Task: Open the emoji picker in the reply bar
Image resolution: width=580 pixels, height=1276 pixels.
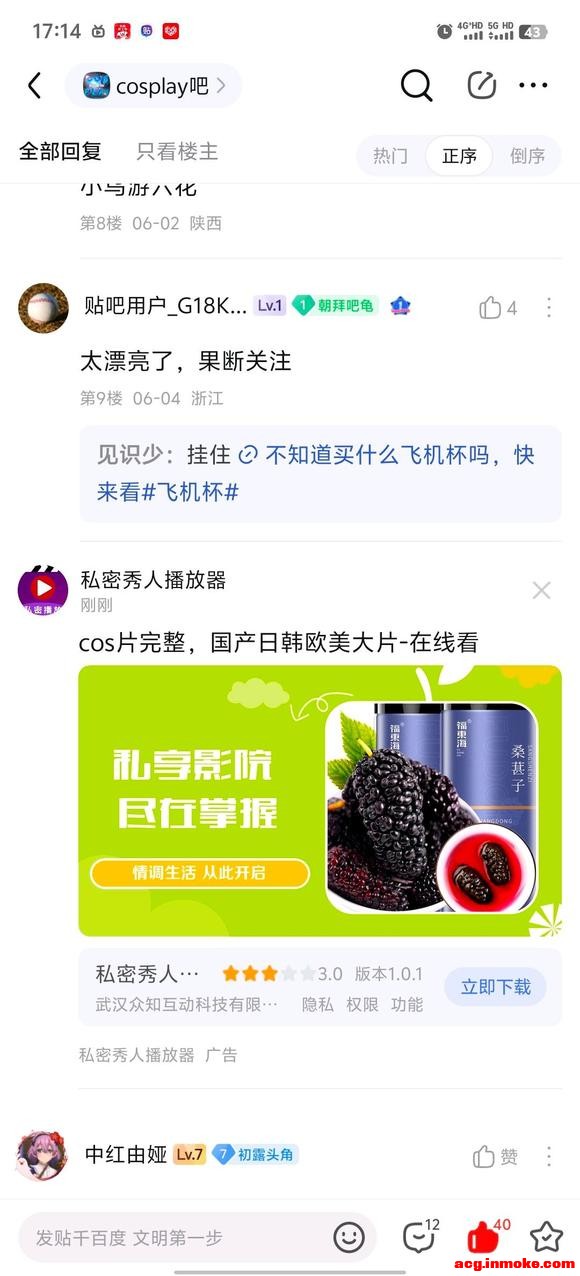Action: point(349,1237)
